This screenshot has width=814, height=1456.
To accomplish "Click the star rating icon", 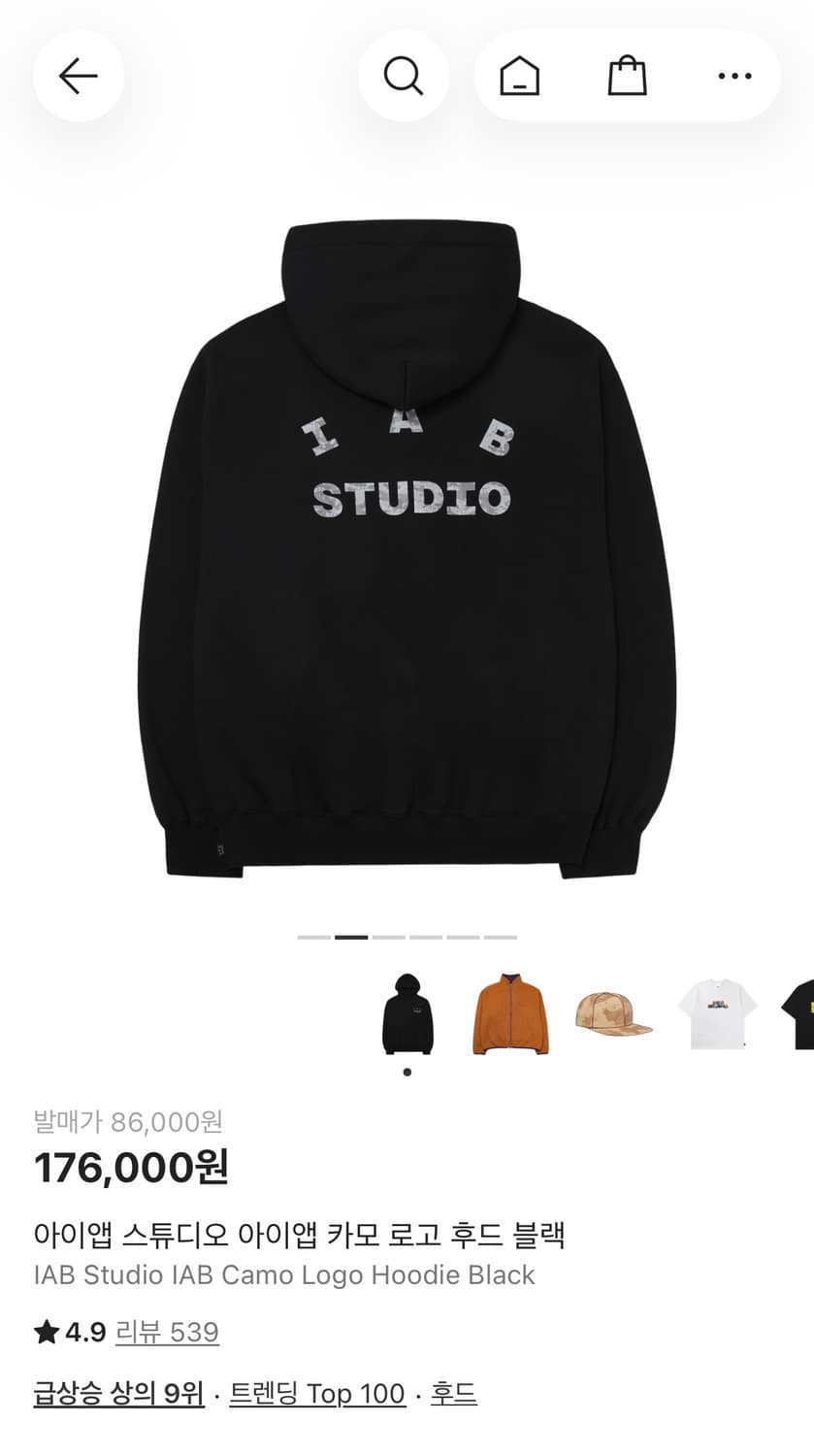I will coord(46,1332).
